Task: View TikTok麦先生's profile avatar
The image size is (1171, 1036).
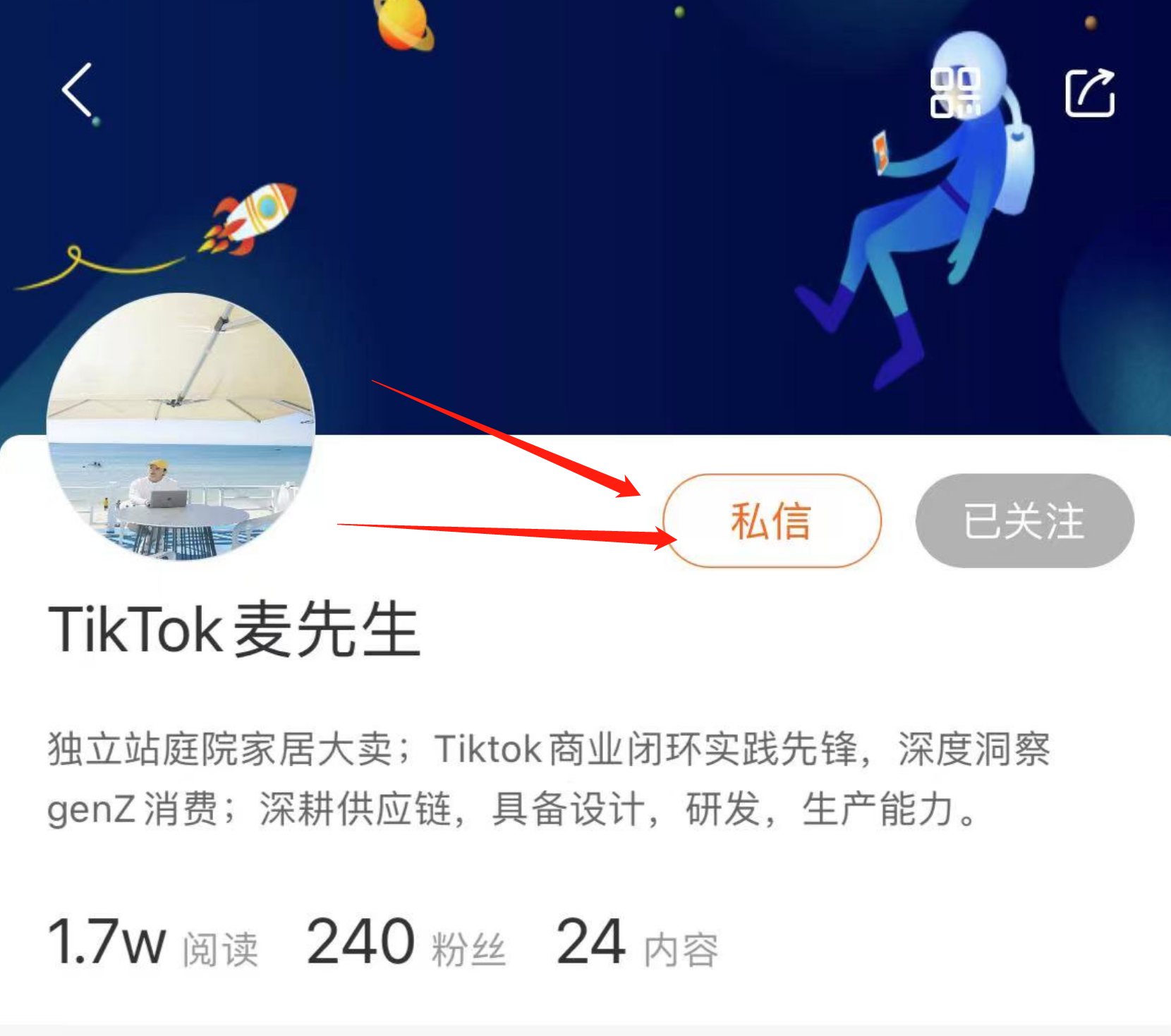Action: tap(181, 427)
